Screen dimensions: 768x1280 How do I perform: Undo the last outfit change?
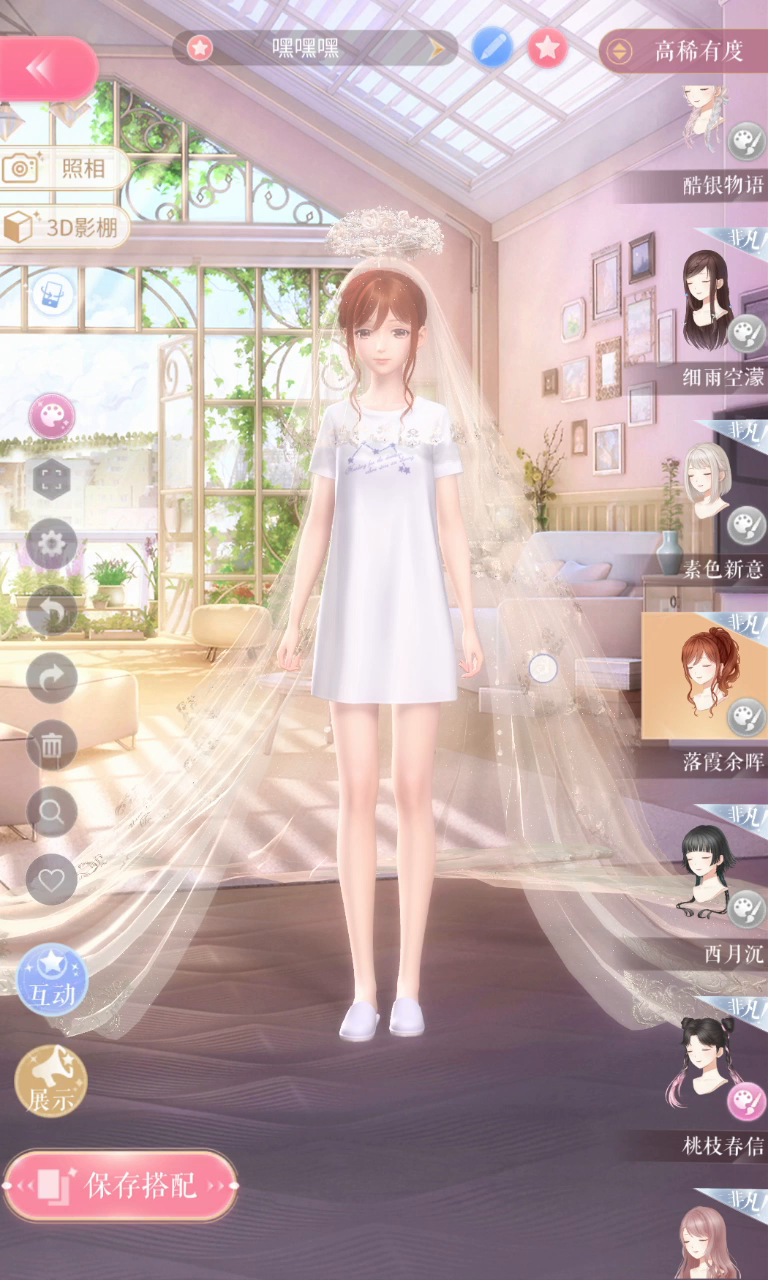pyautogui.click(x=51, y=611)
